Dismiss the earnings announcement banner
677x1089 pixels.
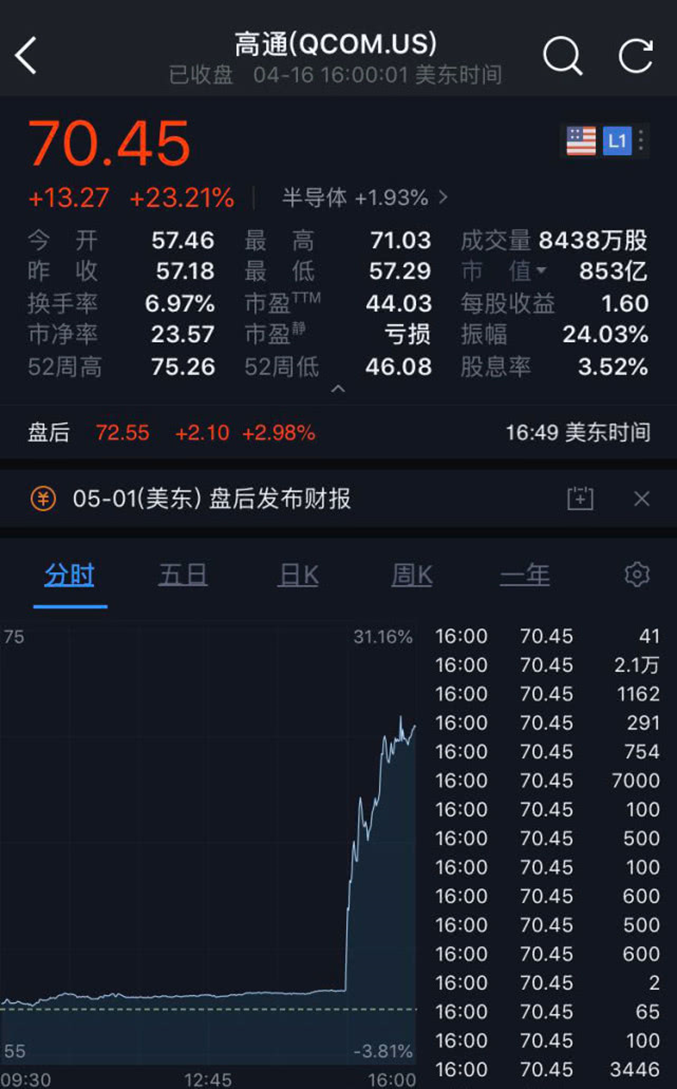(642, 498)
